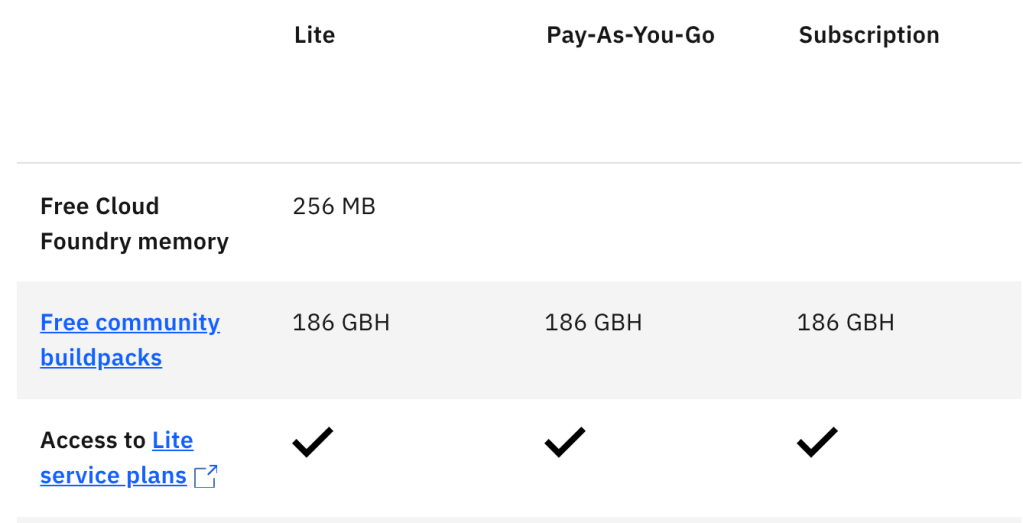The height and width of the screenshot is (523, 1023).
Task: Open the Lite service plans link
Action: pyautogui.click(x=113, y=475)
